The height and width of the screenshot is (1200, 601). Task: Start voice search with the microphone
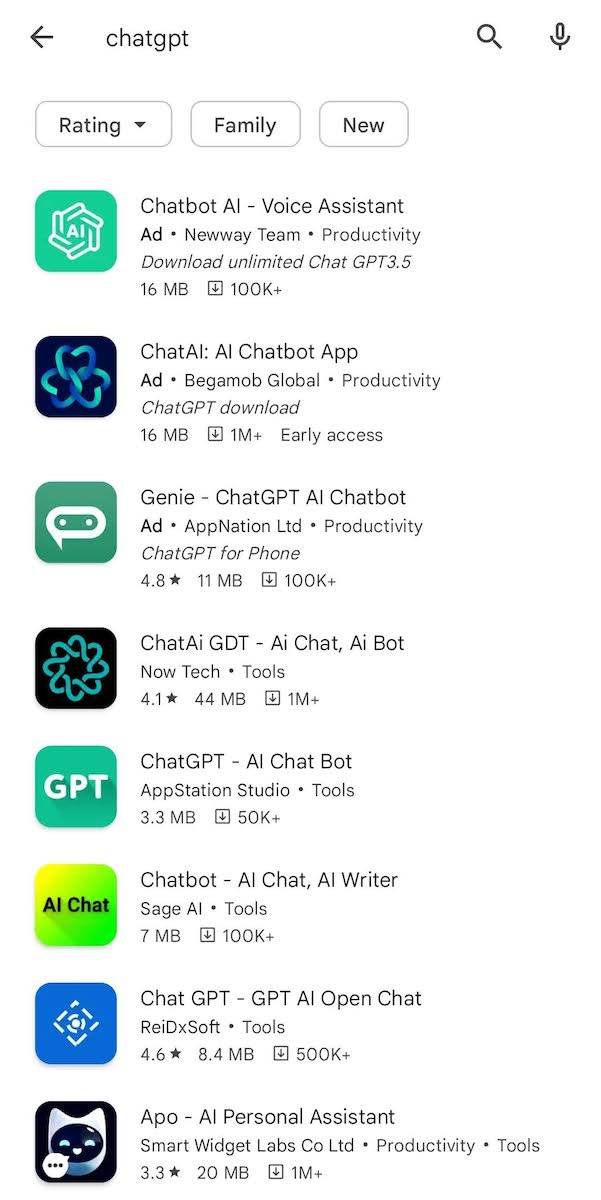560,38
